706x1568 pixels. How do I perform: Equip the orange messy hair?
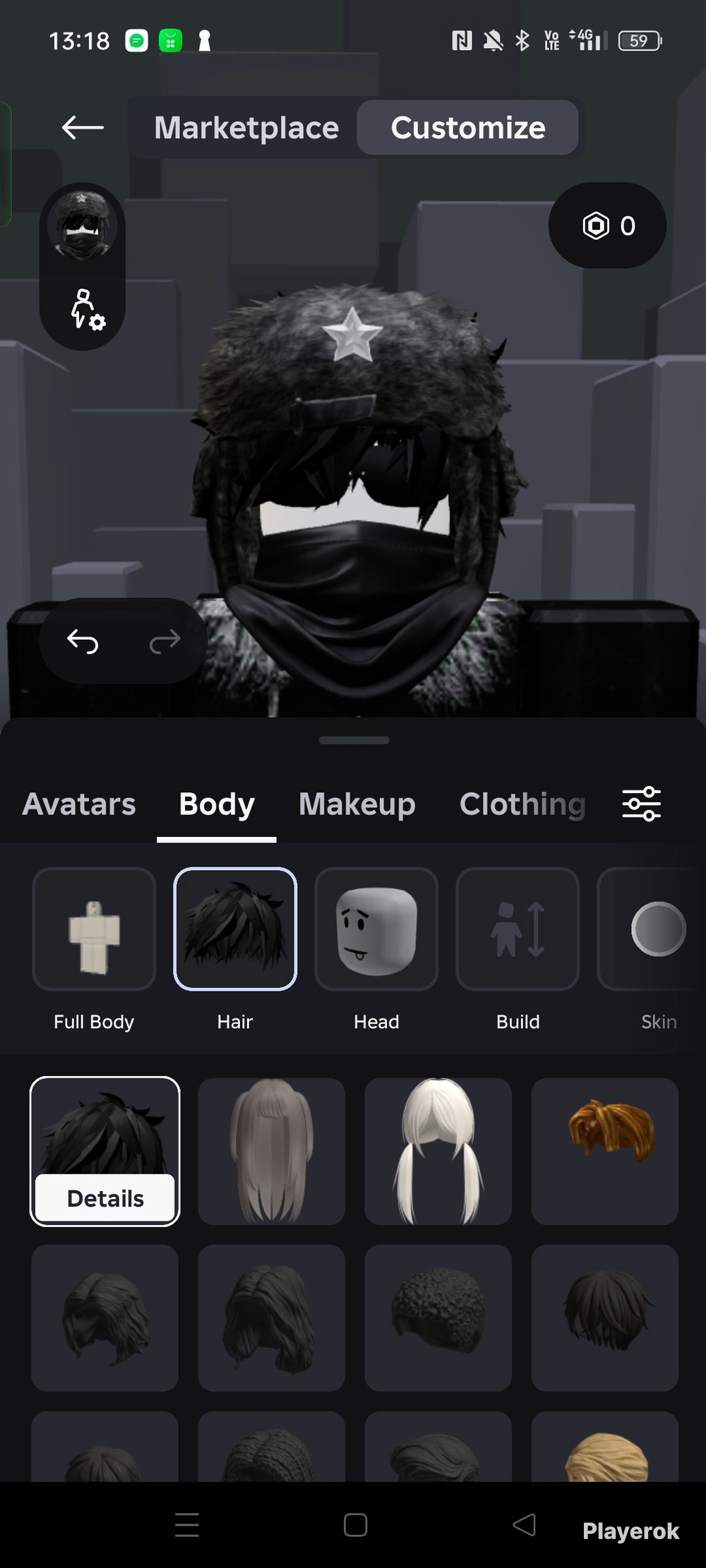(x=605, y=1152)
